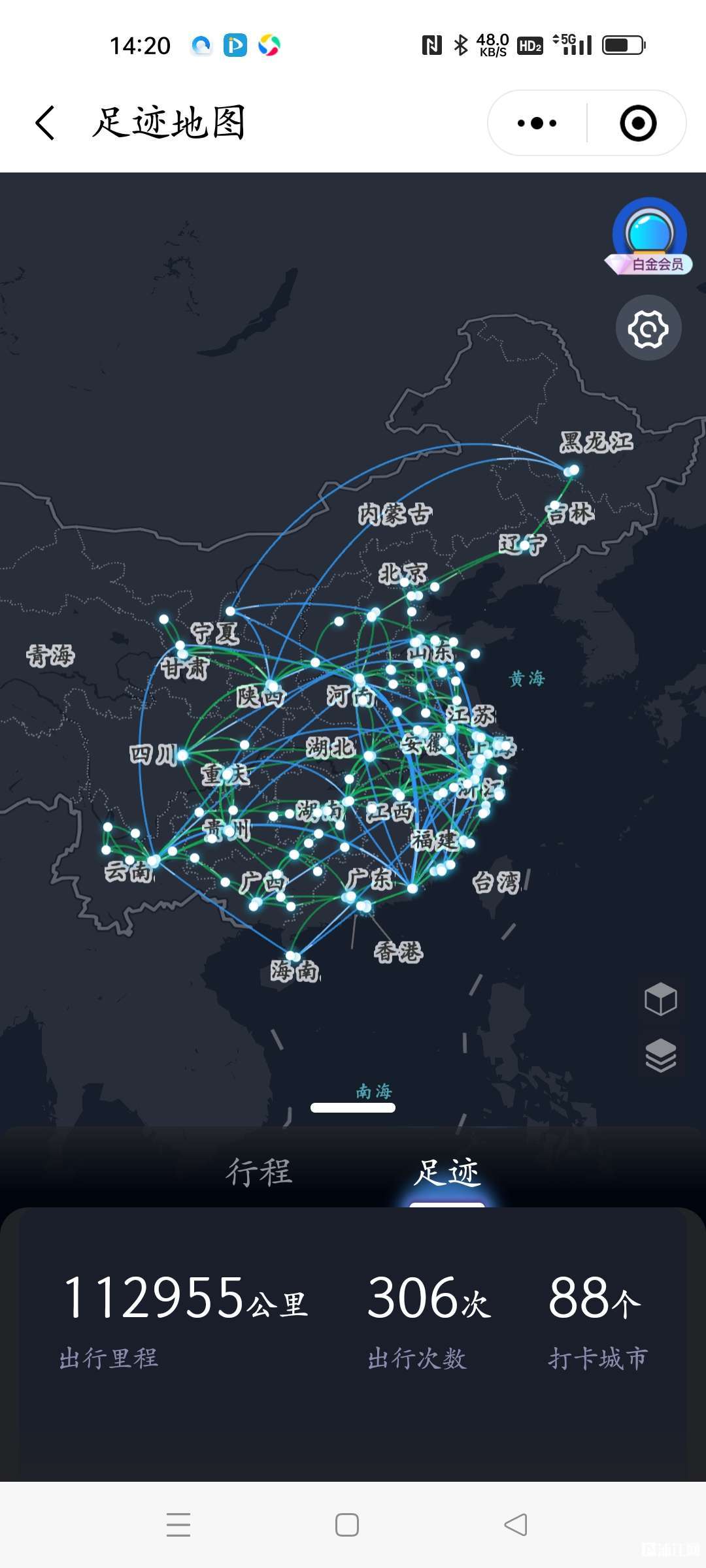Image resolution: width=706 pixels, height=1568 pixels.
Task: Go back from 足迹地图 page
Action: 45,123
